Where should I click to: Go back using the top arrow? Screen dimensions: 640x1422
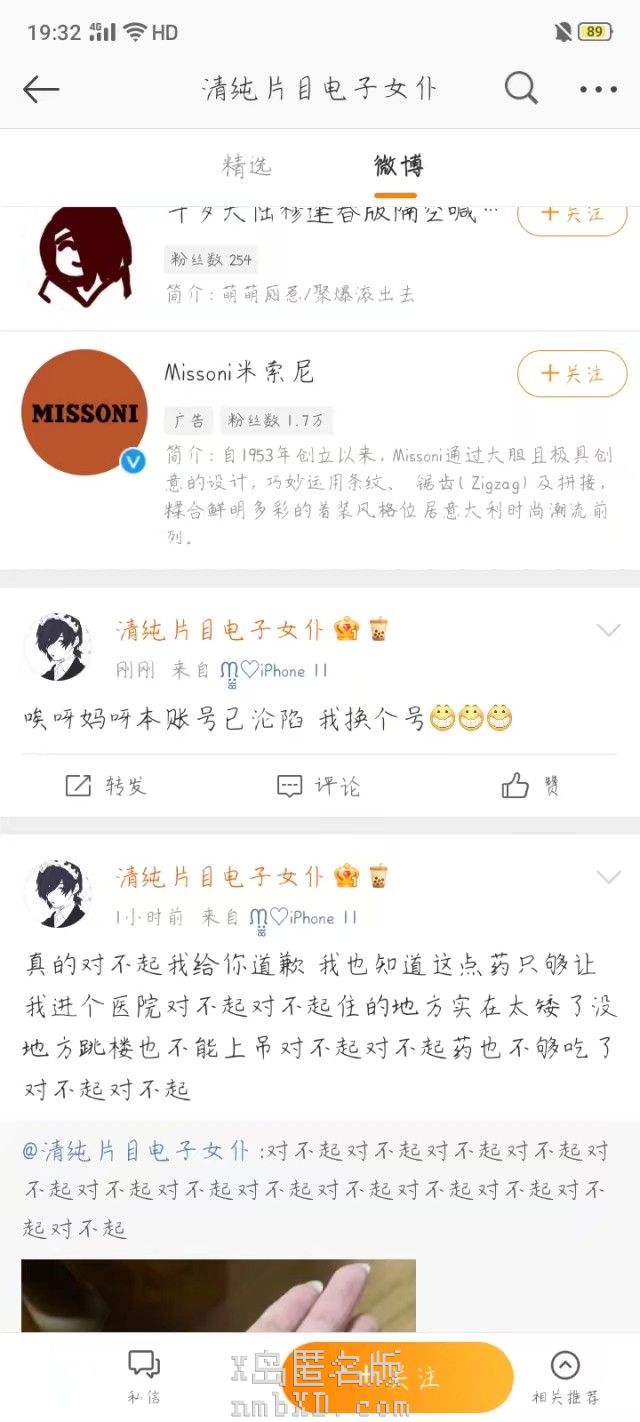(41, 89)
